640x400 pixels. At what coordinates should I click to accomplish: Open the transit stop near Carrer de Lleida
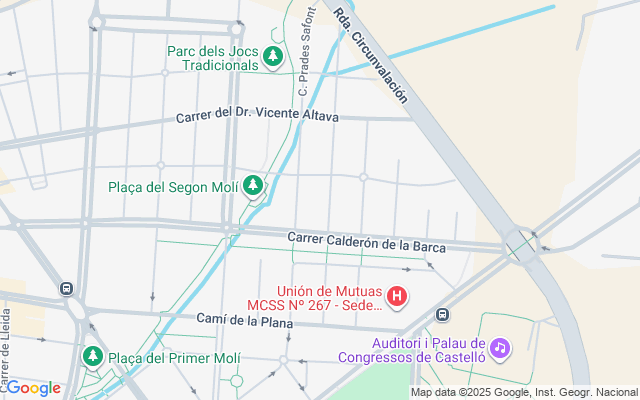(67, 289)
